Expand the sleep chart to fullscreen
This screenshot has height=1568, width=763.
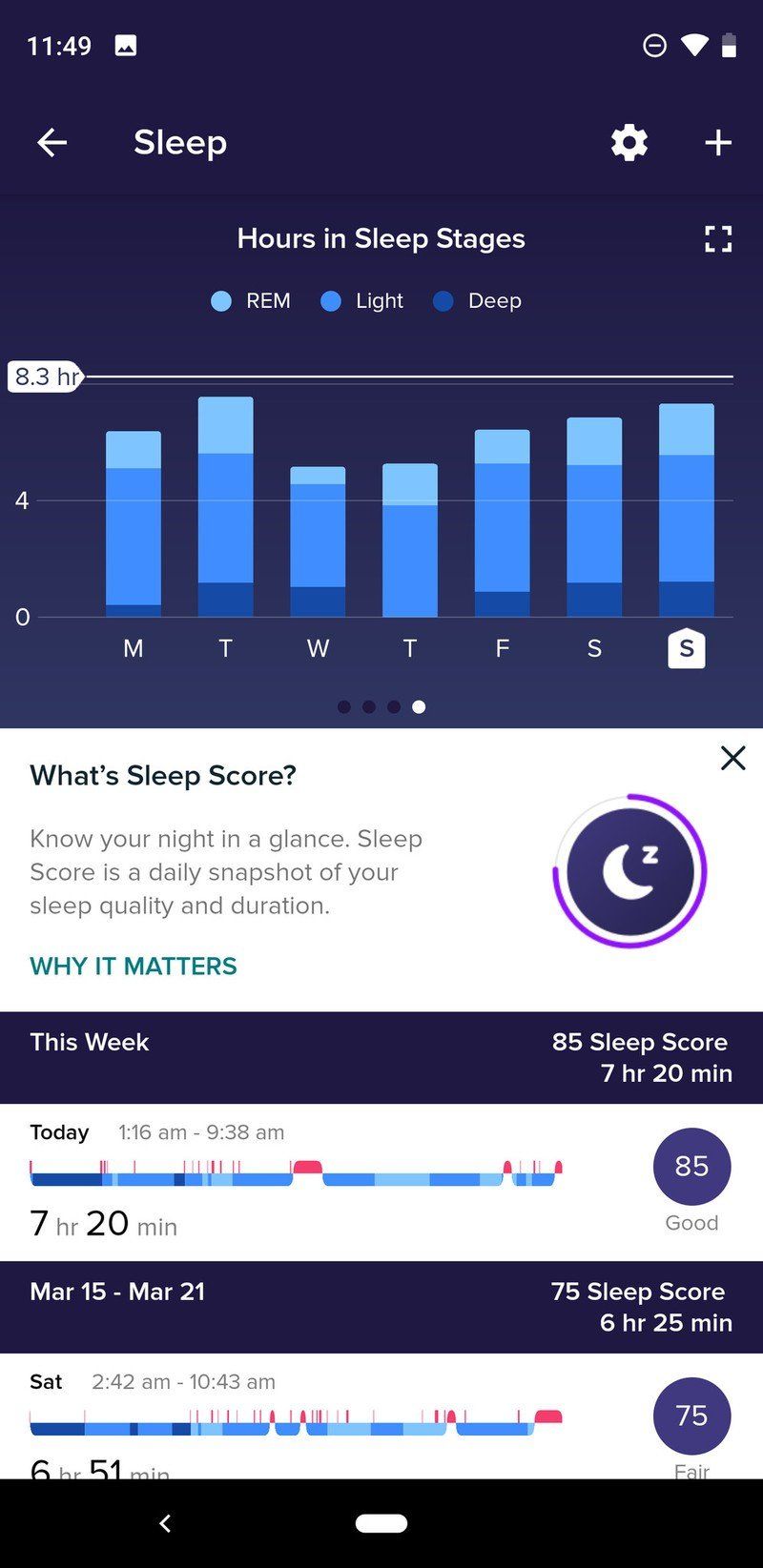click(720, 240)
